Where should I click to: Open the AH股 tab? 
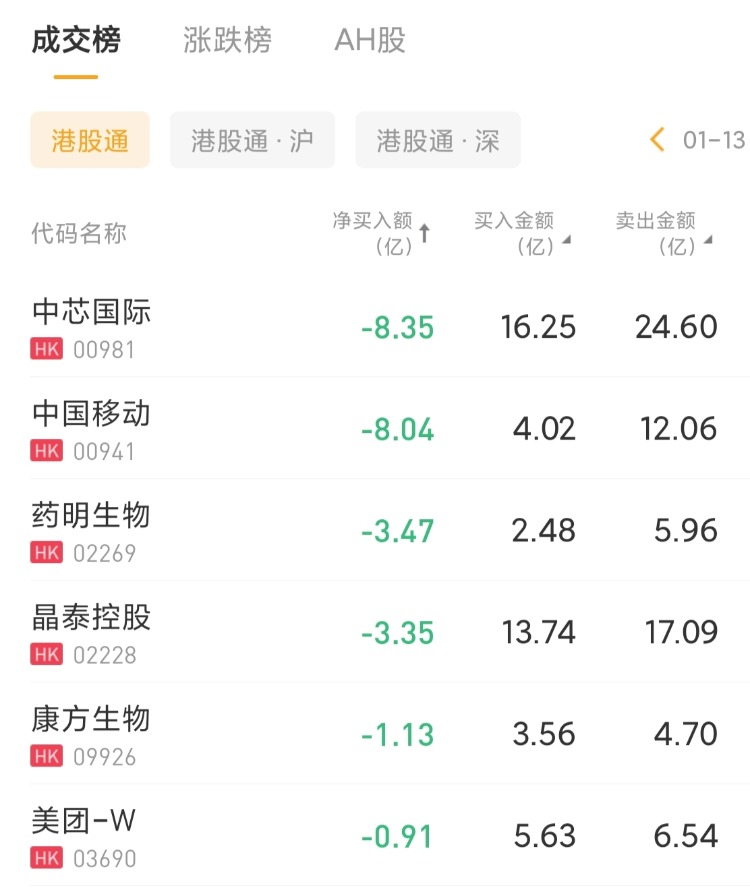click(370, 41)
